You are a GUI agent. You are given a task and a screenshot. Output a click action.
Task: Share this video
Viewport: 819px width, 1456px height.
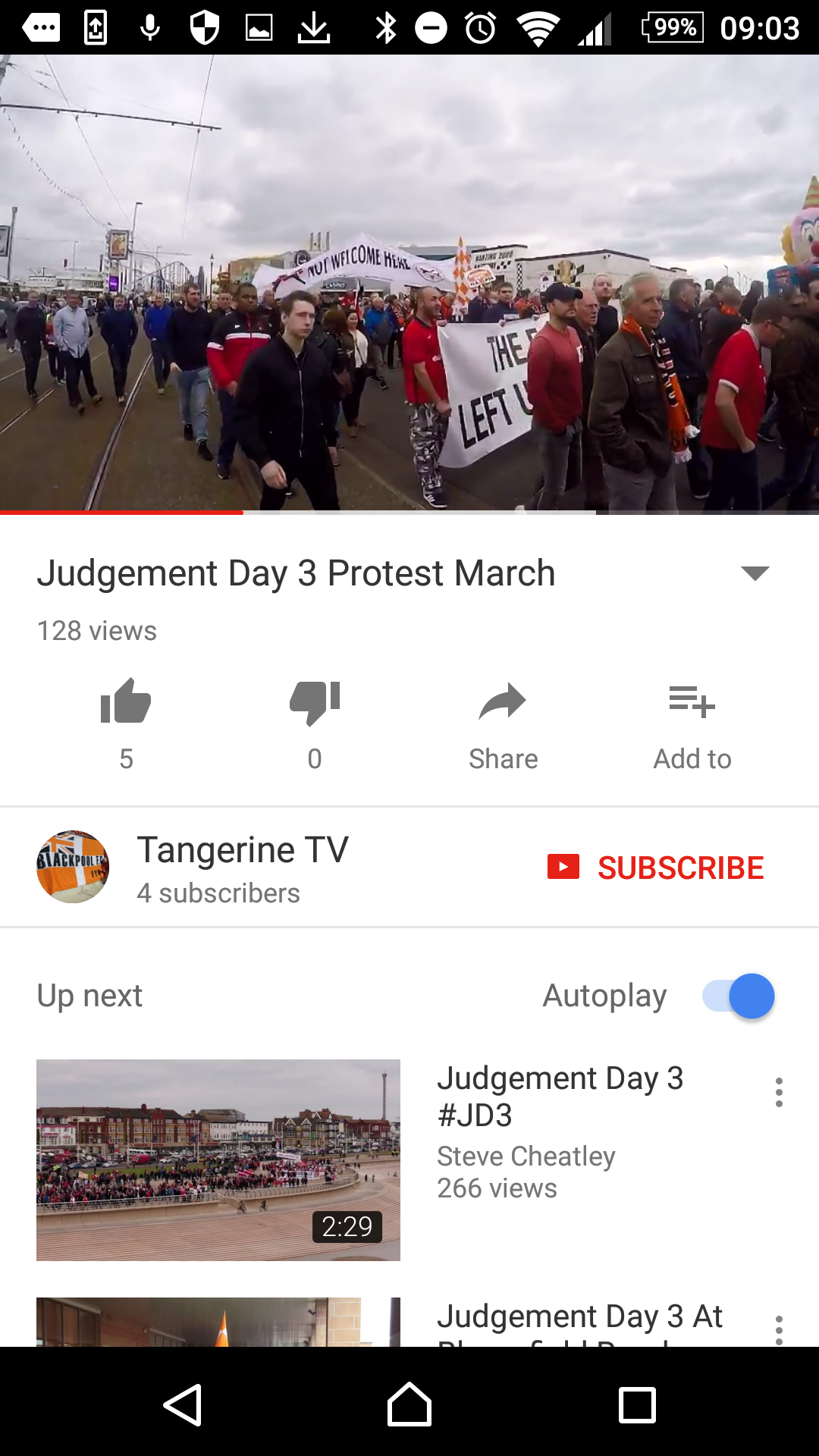(x=503, y=723)
